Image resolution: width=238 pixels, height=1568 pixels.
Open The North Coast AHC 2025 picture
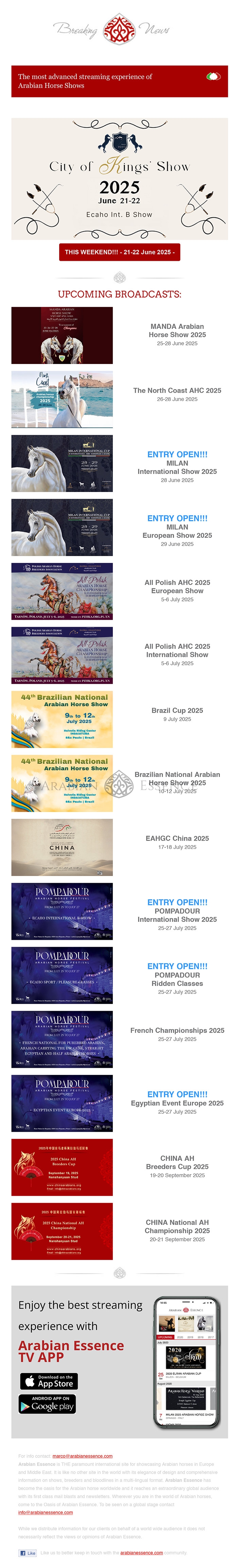click(x=62, y=399)
